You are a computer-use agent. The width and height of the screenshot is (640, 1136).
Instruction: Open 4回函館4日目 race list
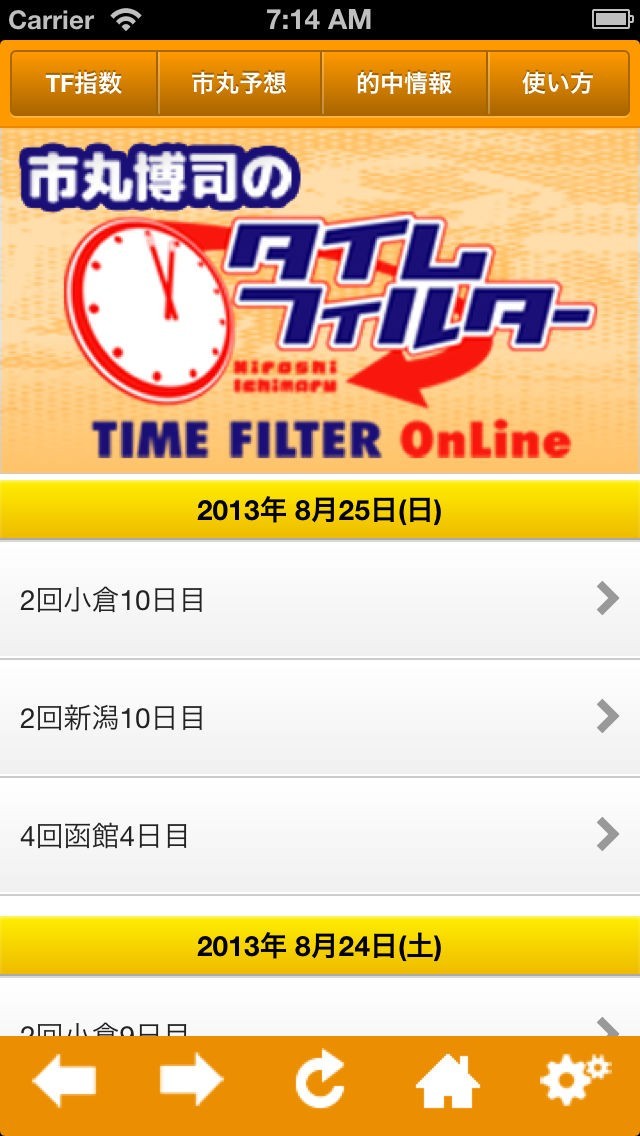pyautogui.click(x=320, y=835)
